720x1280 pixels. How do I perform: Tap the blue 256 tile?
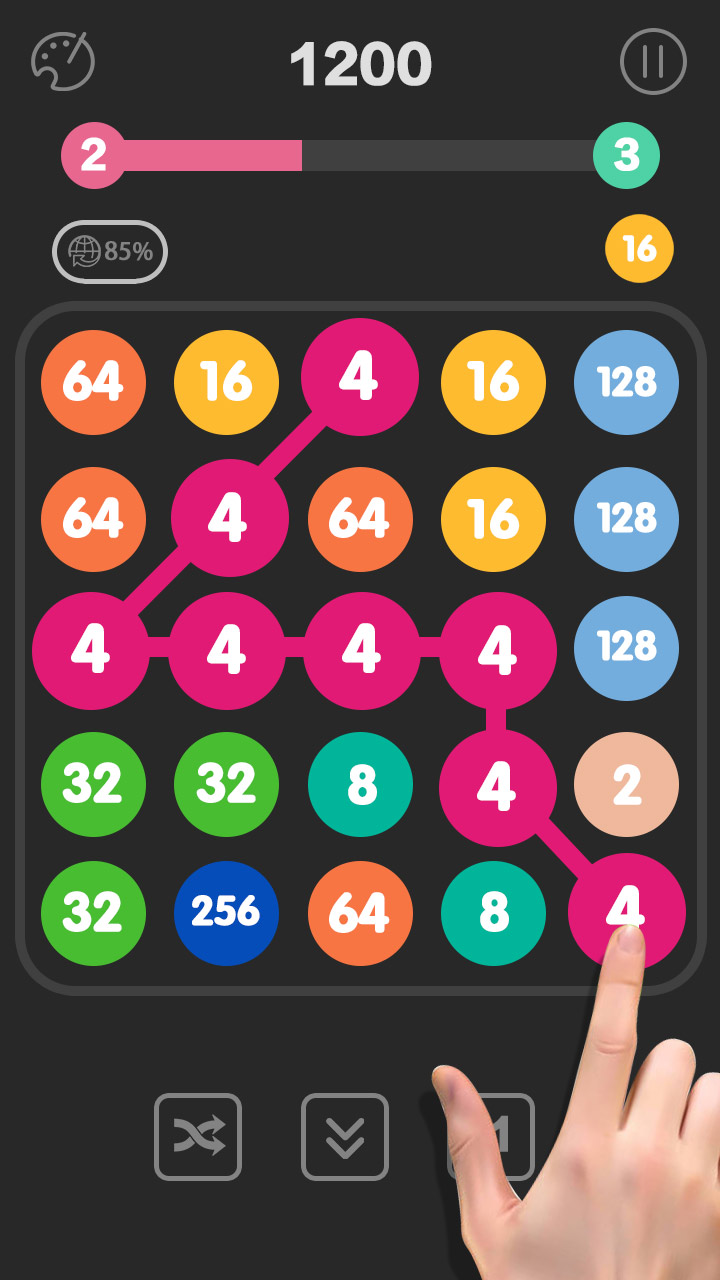tap(227, 913)
